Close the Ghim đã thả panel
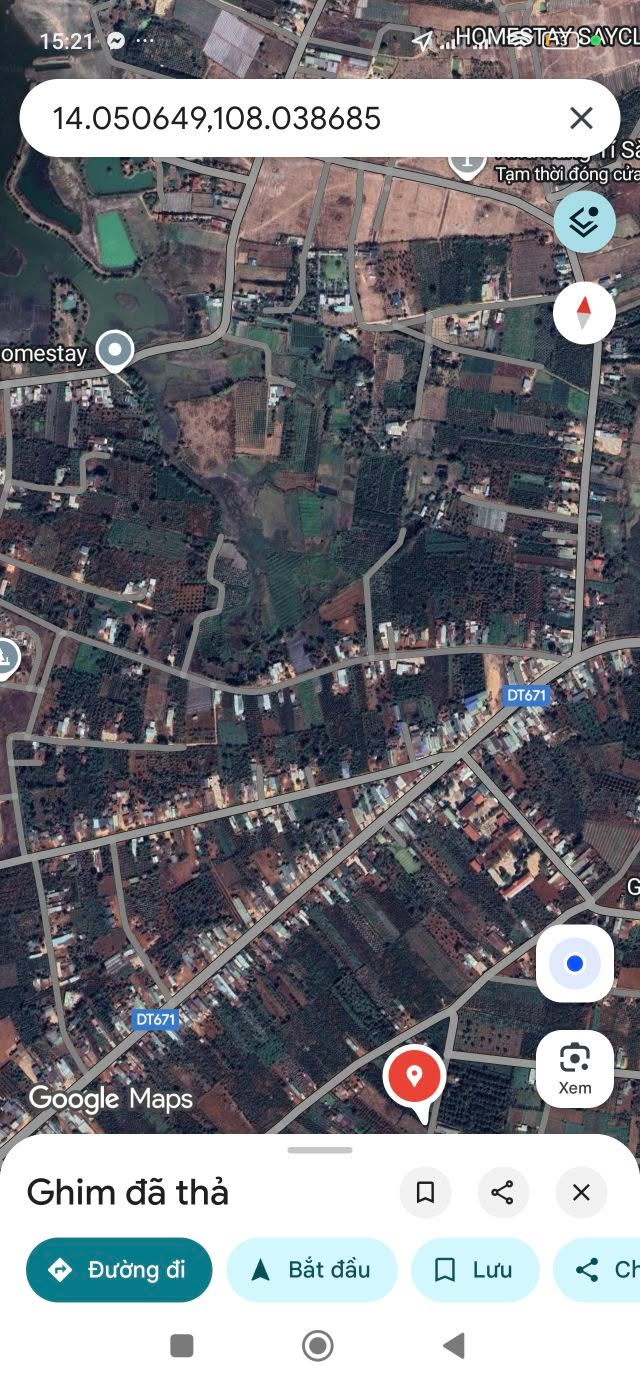 tap(581, 1192)
